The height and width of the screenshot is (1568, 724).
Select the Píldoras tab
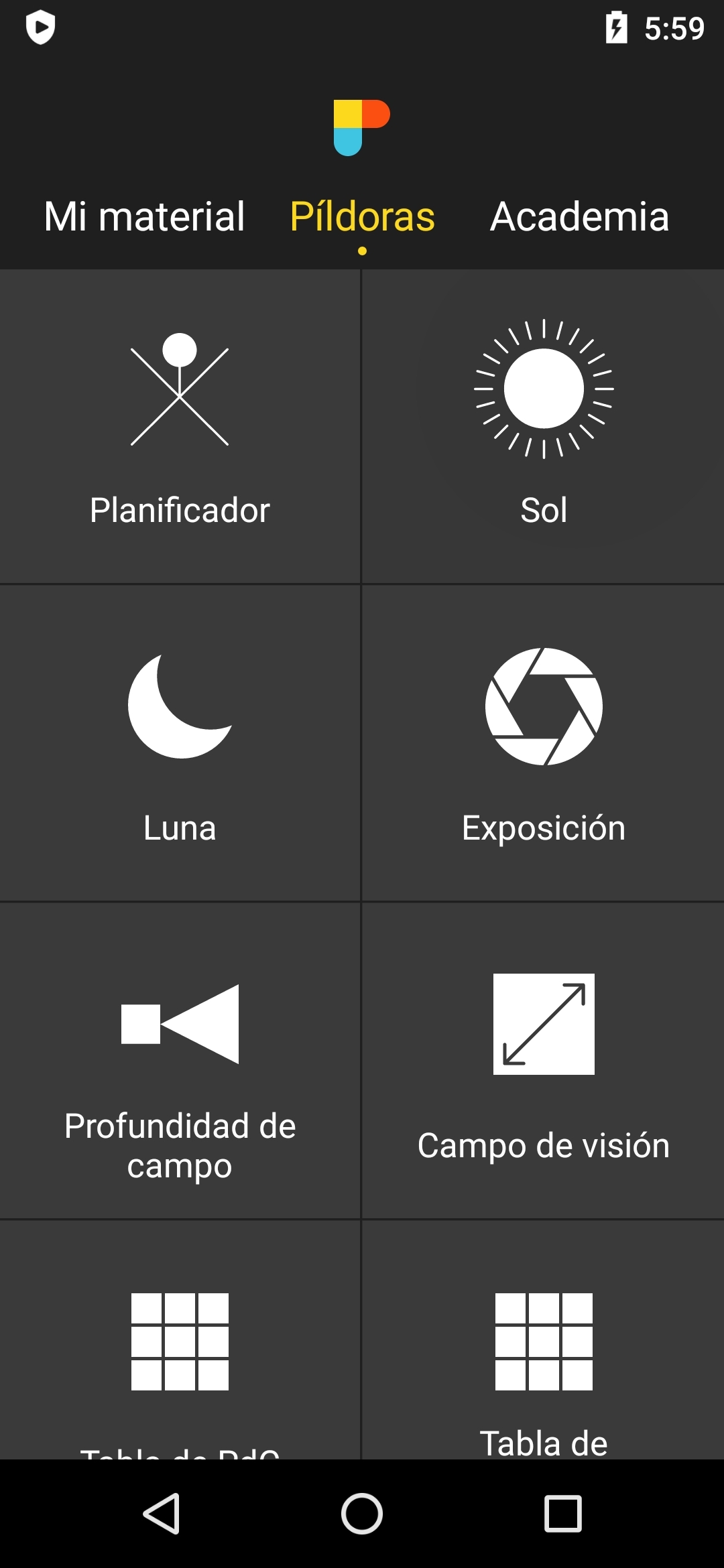[362, 216]
